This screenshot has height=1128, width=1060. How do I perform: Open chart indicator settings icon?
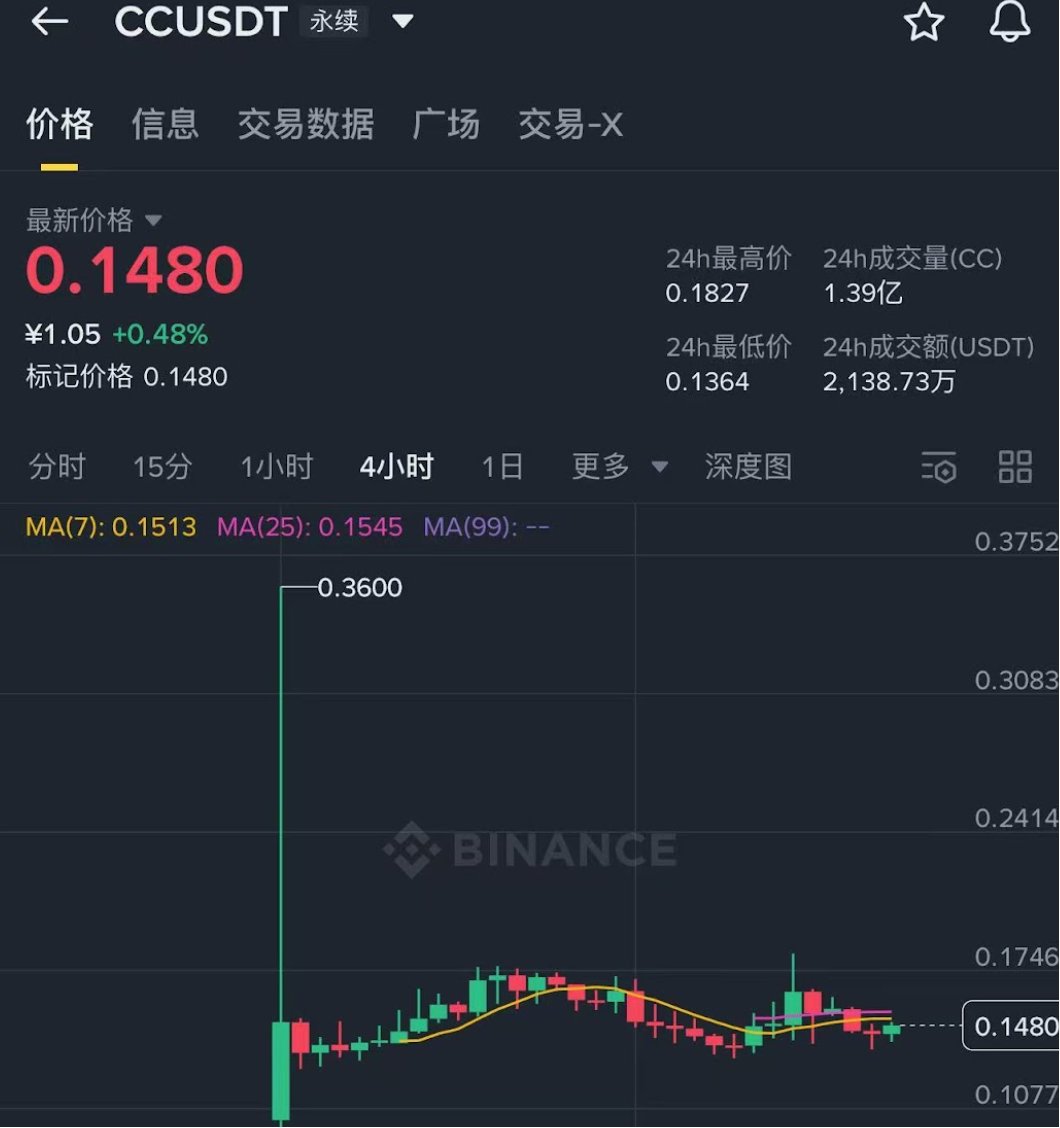pos(939,467)
